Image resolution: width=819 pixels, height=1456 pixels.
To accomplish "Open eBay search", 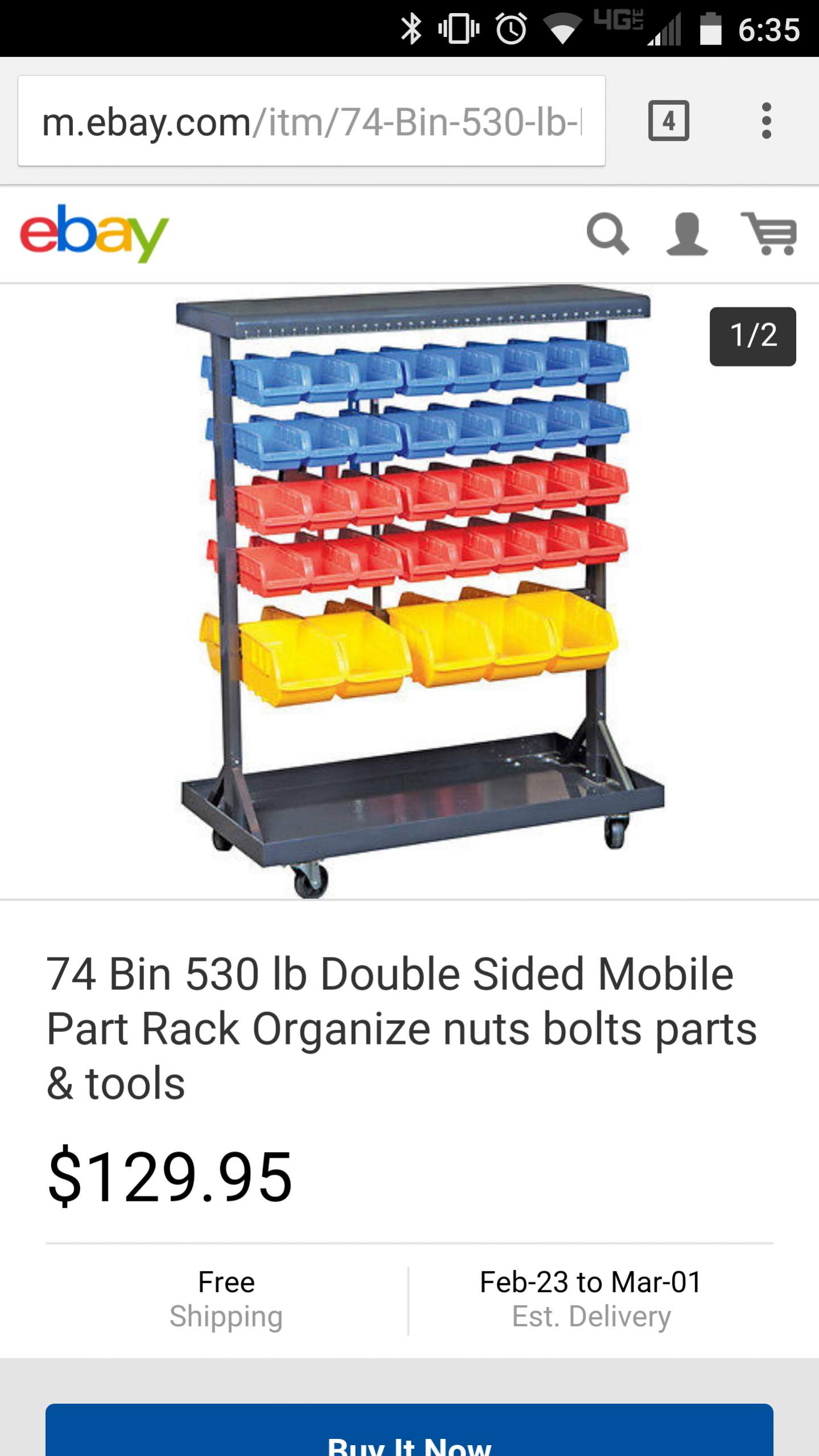I will click(x=607, y=233).
